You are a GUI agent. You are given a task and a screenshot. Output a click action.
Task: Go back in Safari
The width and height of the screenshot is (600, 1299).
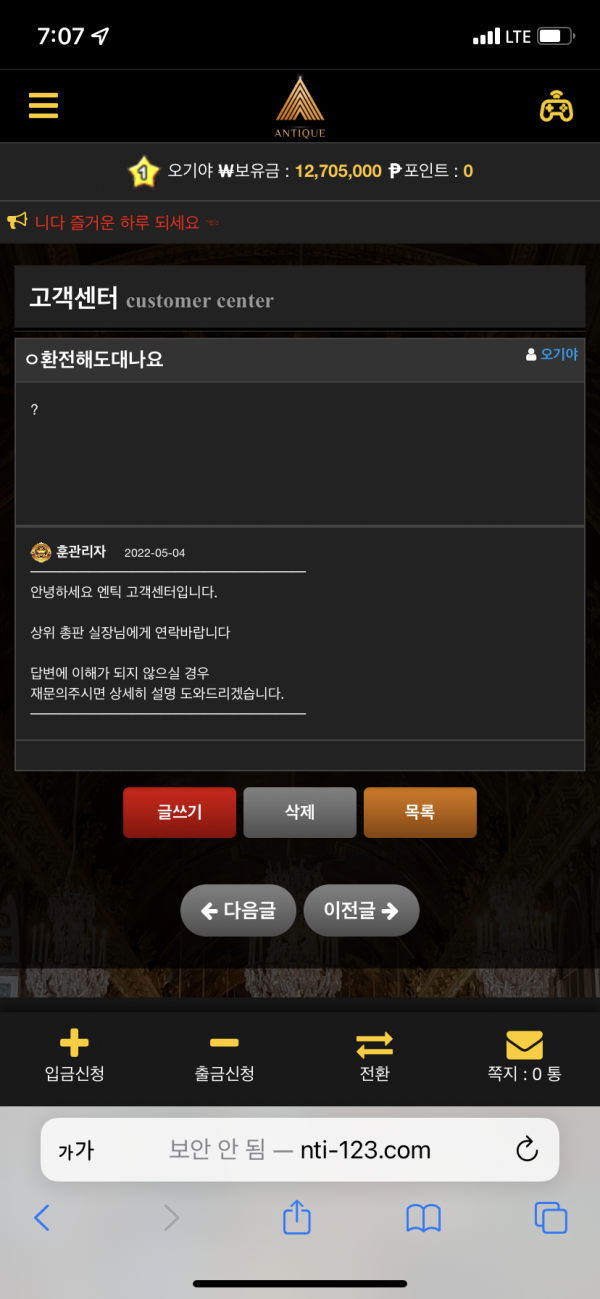click(42, 1217)
